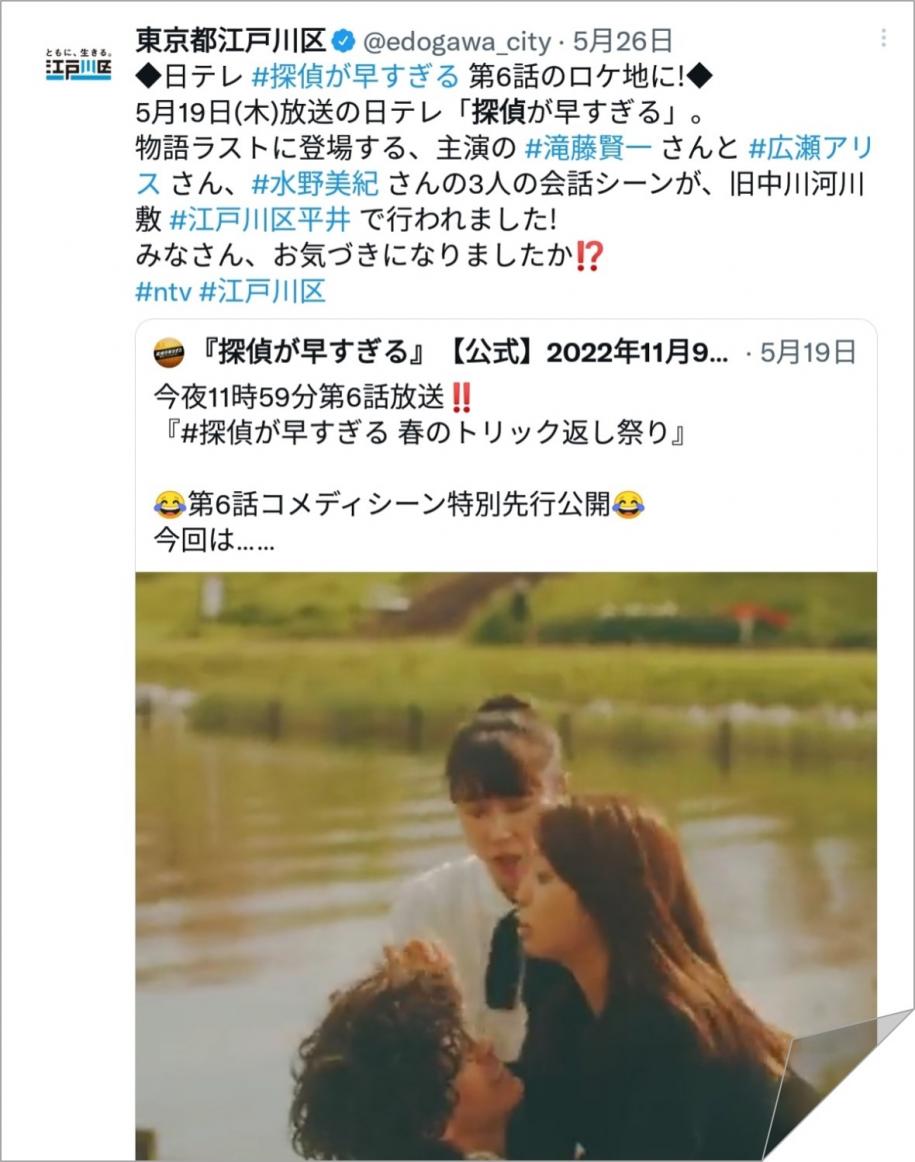Open the #江戸川区平井 hashtag
Screen dimensions: 915x1162
[x=259, y=220]
